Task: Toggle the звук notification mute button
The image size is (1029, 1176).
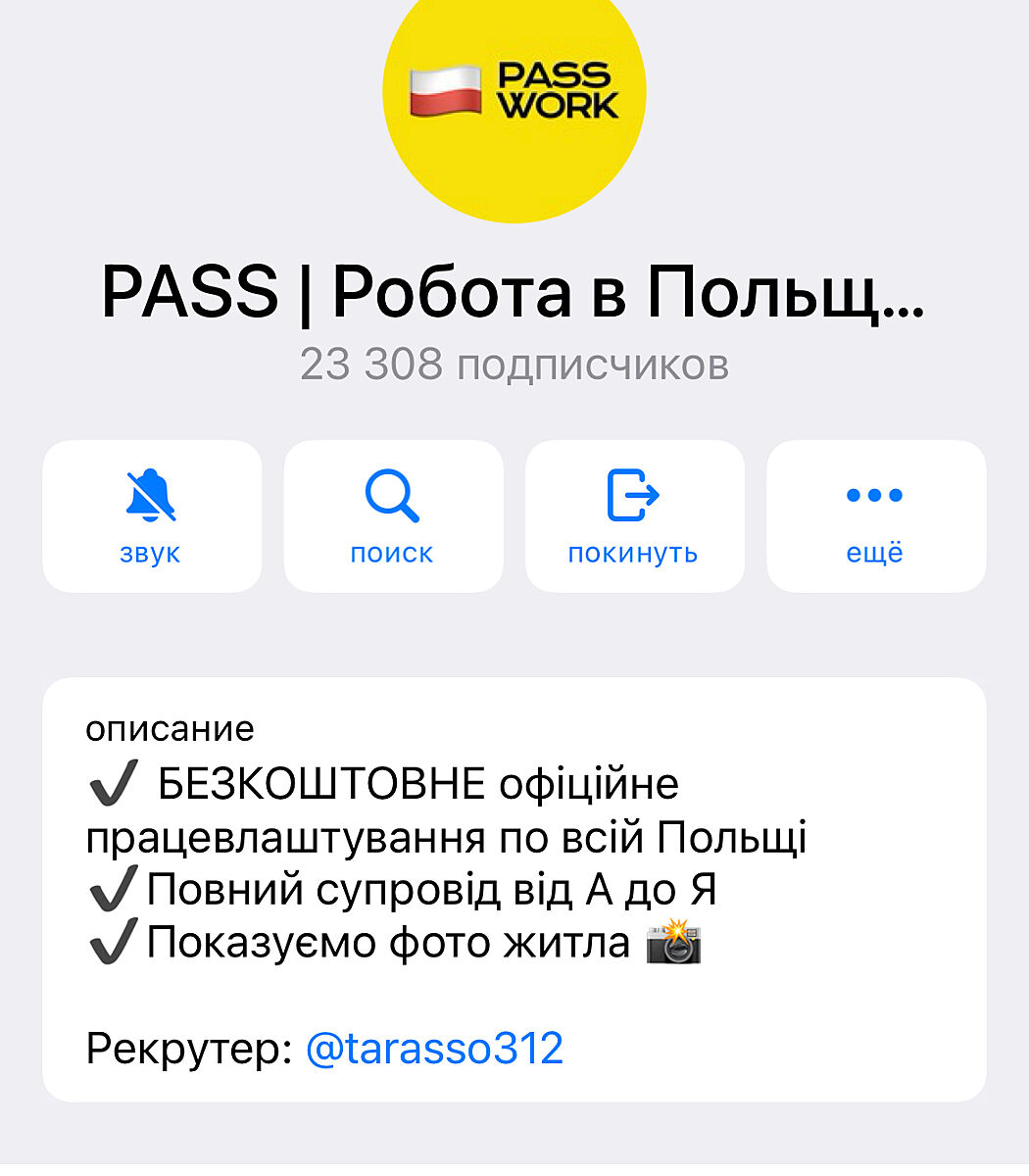Action: [151, 516]
